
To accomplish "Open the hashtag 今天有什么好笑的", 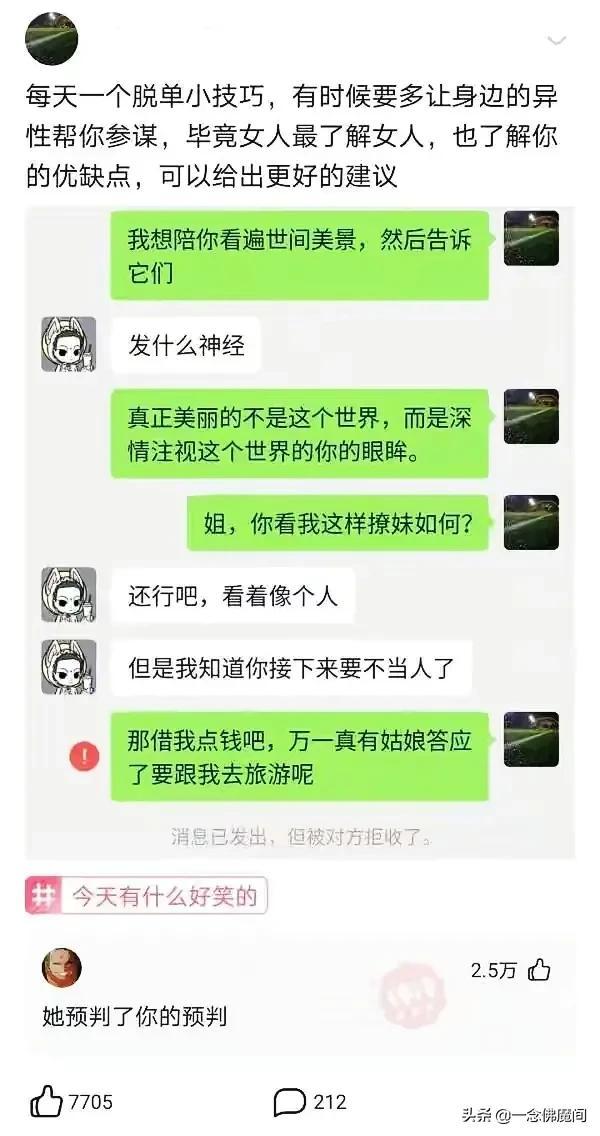I will click(147, 895).
